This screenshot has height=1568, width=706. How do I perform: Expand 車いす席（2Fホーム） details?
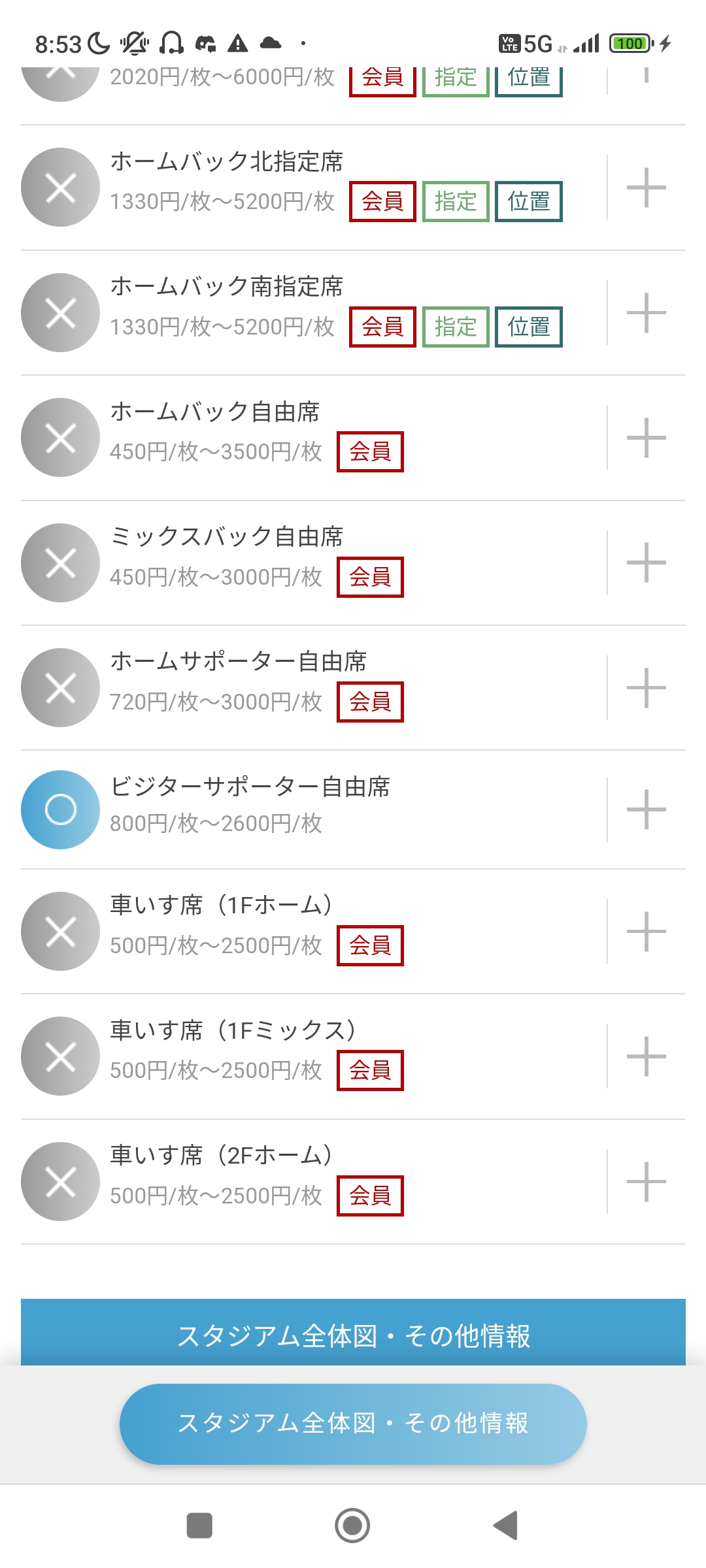point(646,1181)
